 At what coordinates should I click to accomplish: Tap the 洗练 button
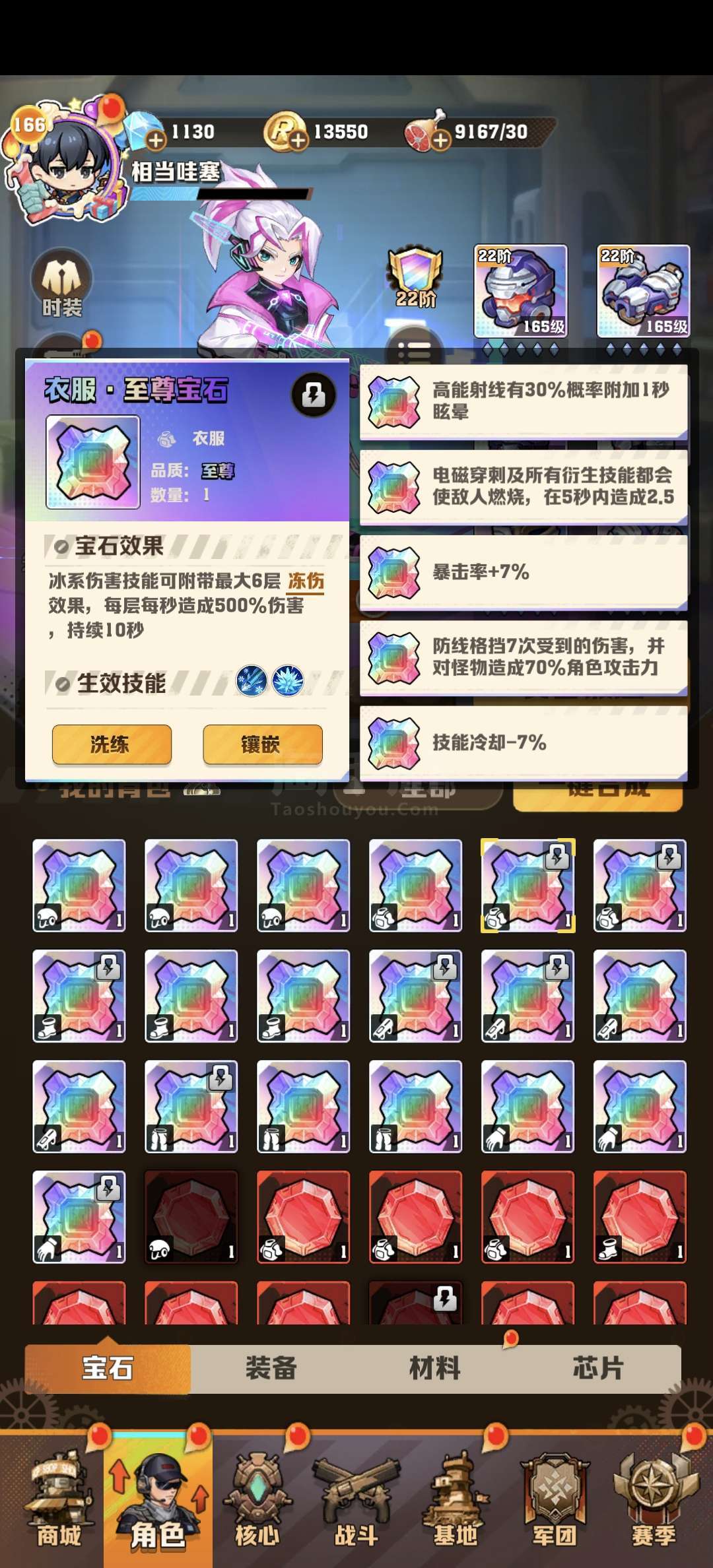pos(112,744)
